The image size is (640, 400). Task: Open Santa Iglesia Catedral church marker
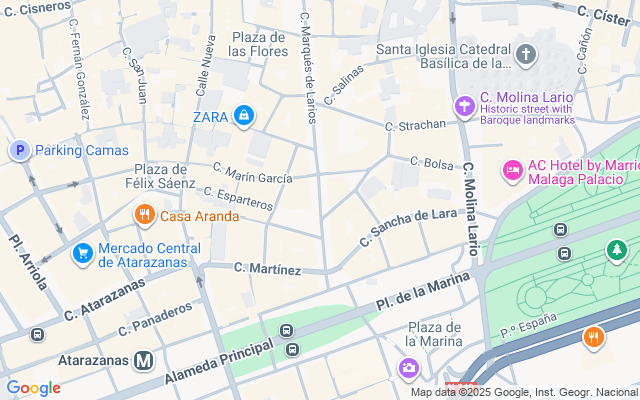tap(527, 54)
